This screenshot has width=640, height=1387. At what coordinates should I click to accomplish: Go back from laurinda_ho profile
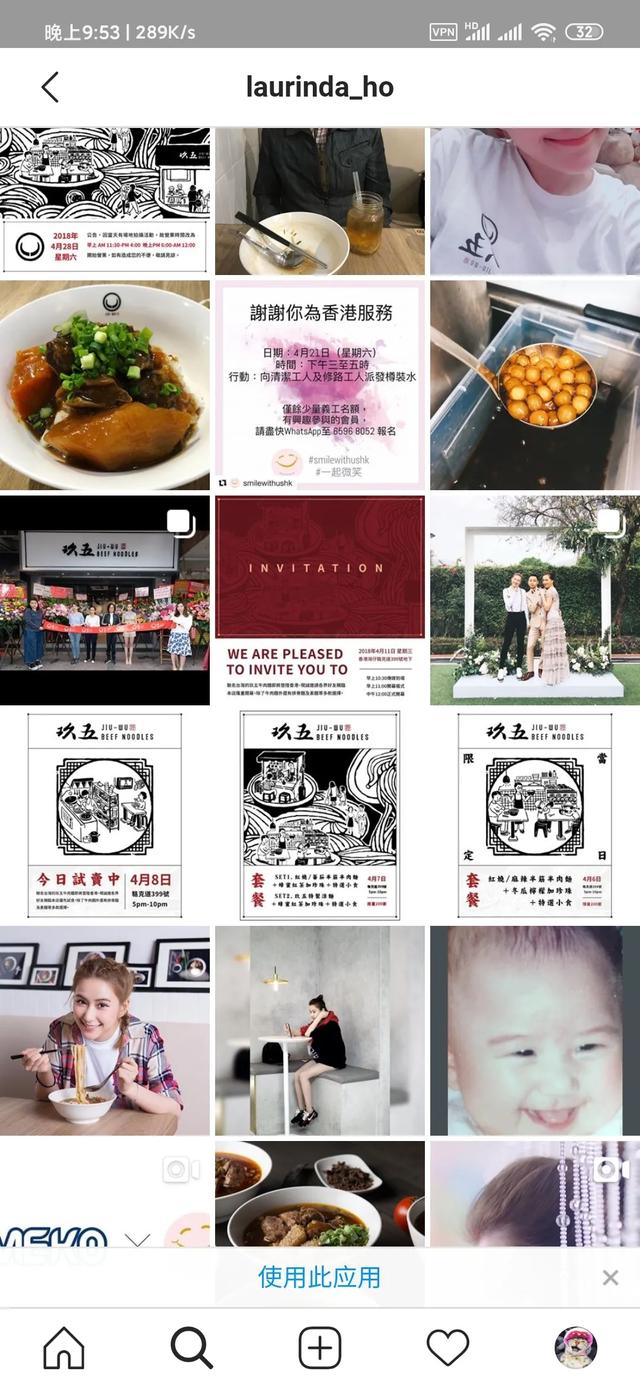pos(50,87)
